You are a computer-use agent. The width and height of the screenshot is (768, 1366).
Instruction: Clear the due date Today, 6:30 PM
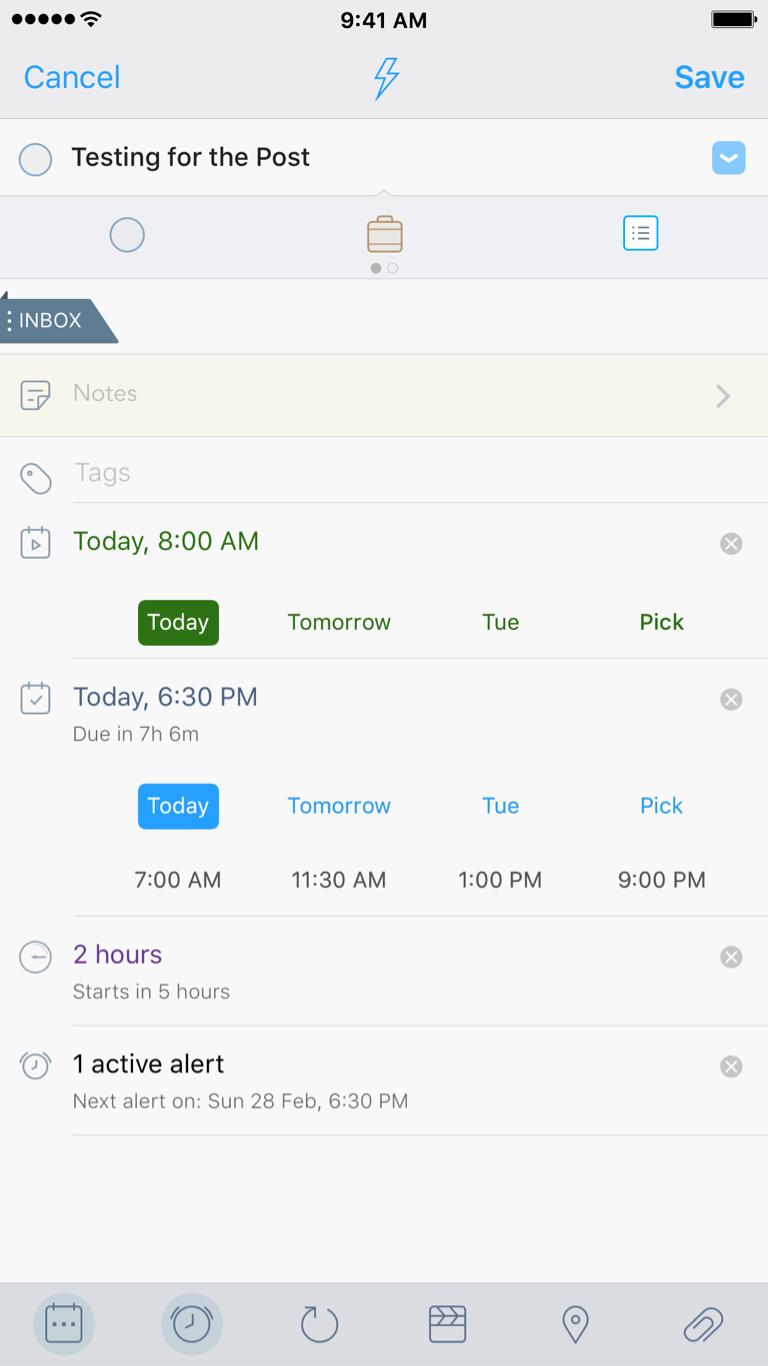point(731,699)
